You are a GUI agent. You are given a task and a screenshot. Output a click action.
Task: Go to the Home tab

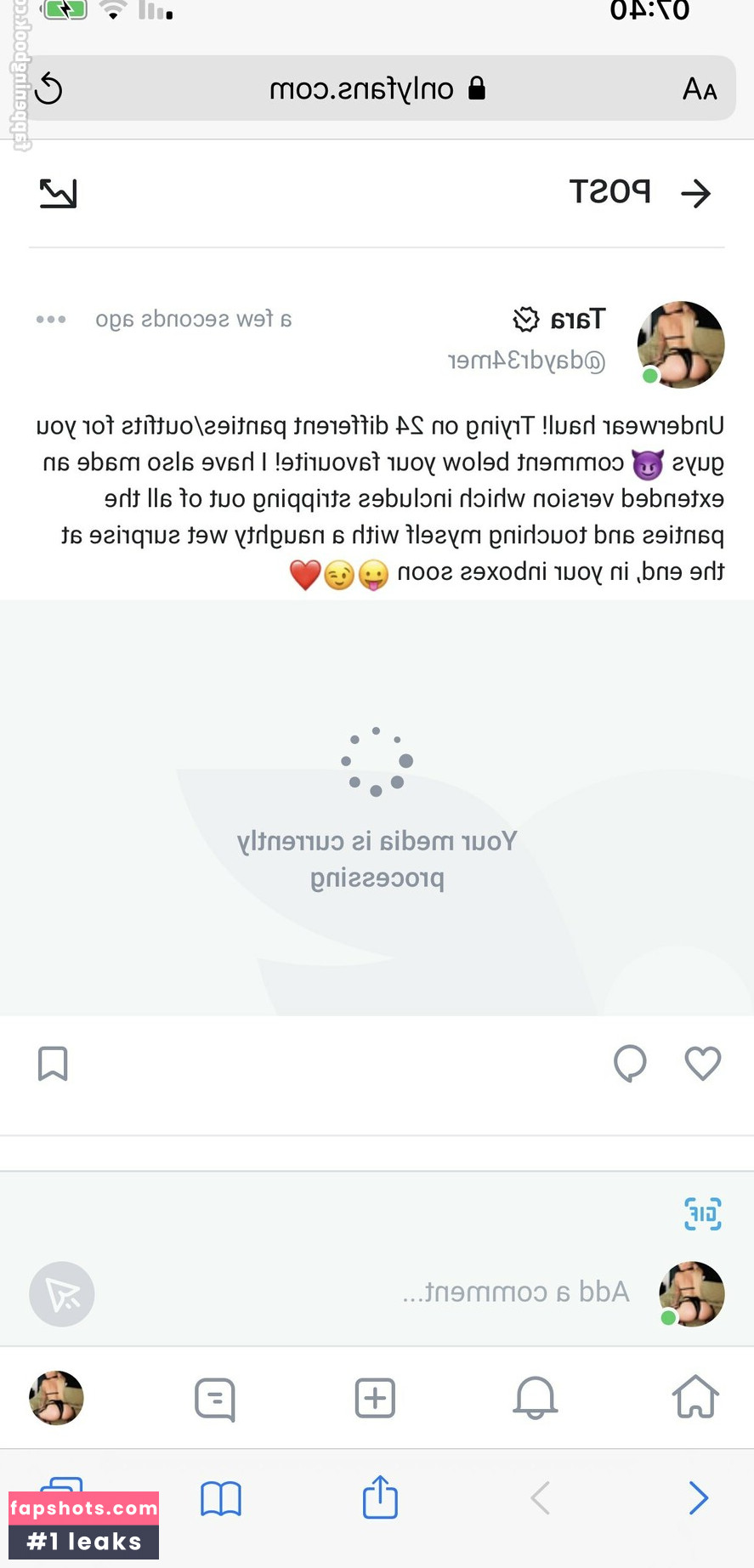tap(695, 1397)
